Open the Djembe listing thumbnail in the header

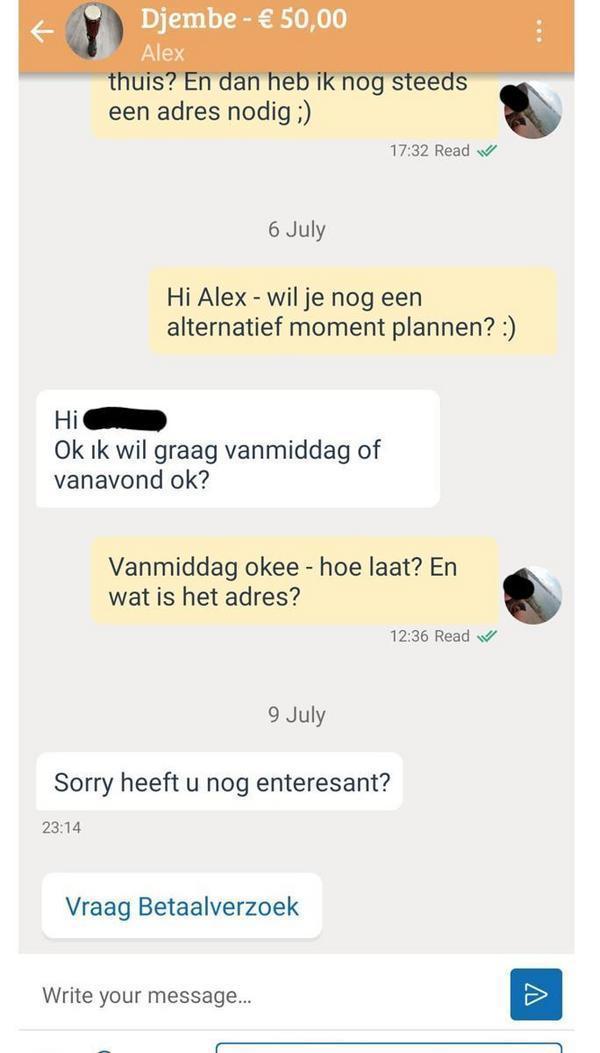(94, 32)
